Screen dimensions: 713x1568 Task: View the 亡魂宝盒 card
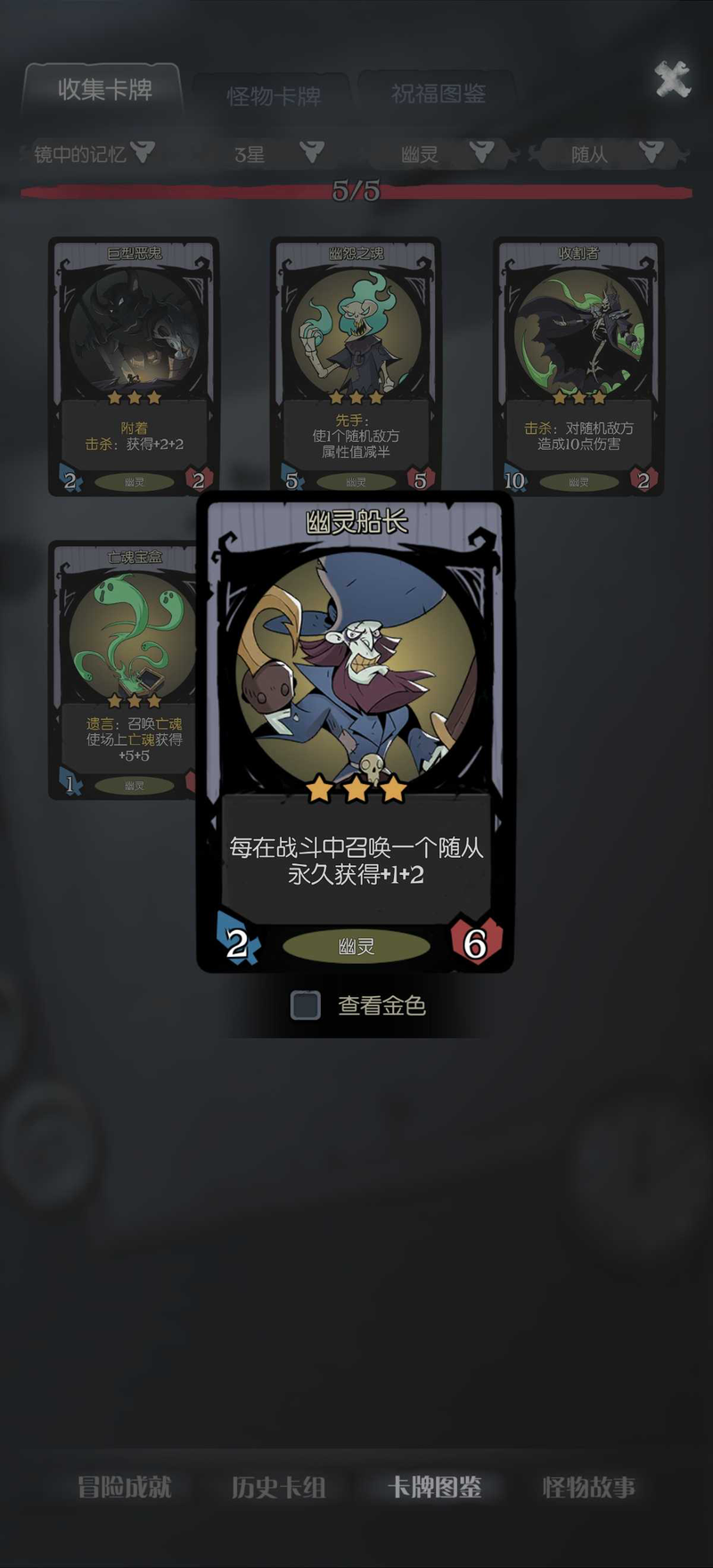120,668
